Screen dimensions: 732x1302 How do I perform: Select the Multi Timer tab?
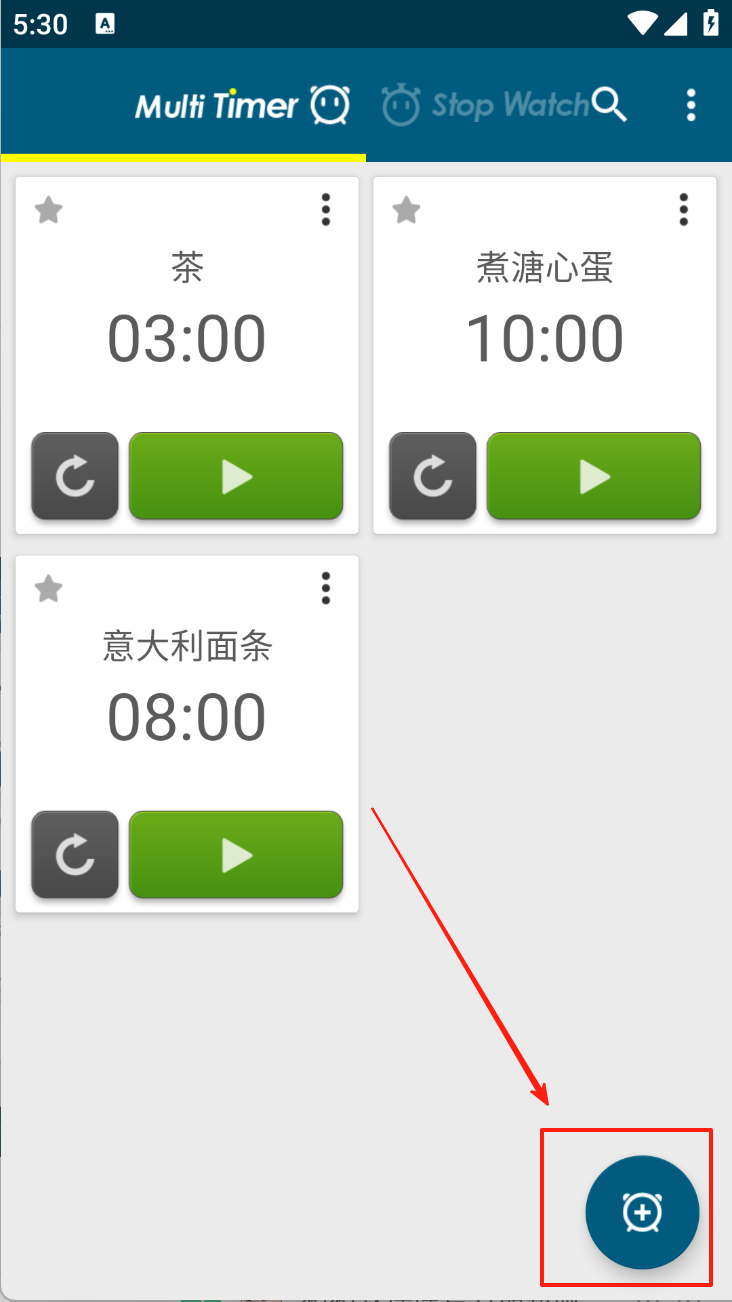click(240, 105)
